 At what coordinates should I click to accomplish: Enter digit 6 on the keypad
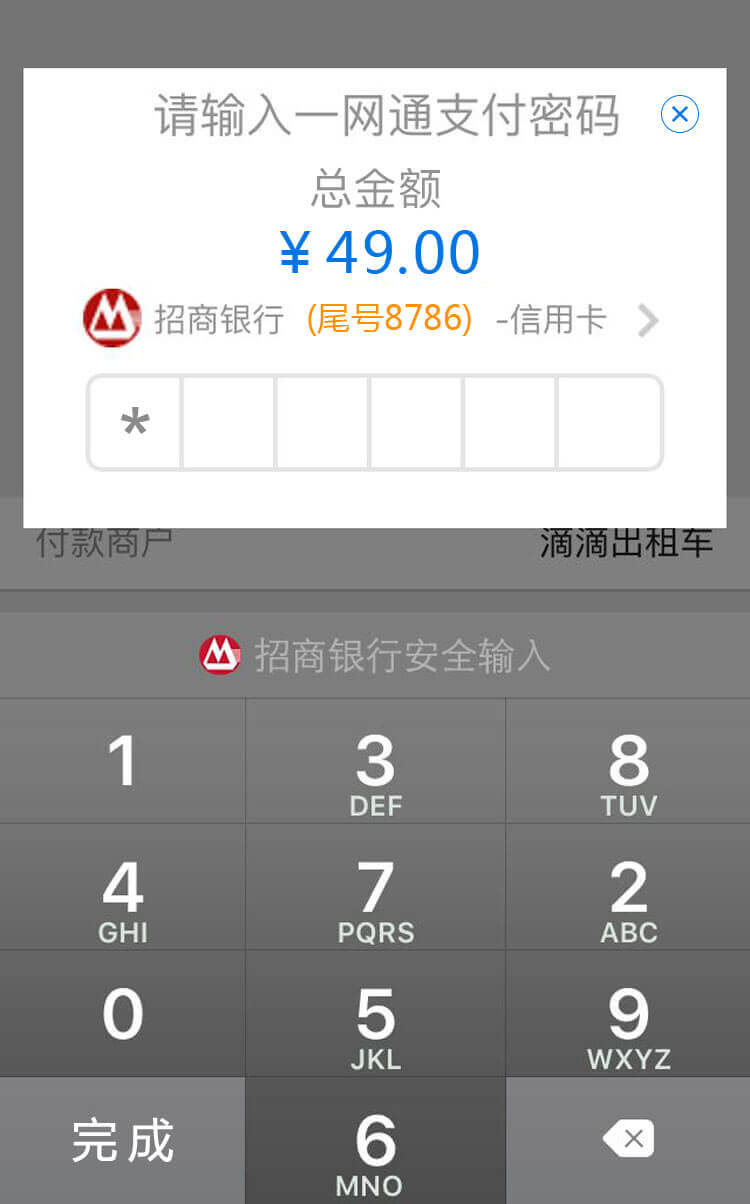(376, 1142)
